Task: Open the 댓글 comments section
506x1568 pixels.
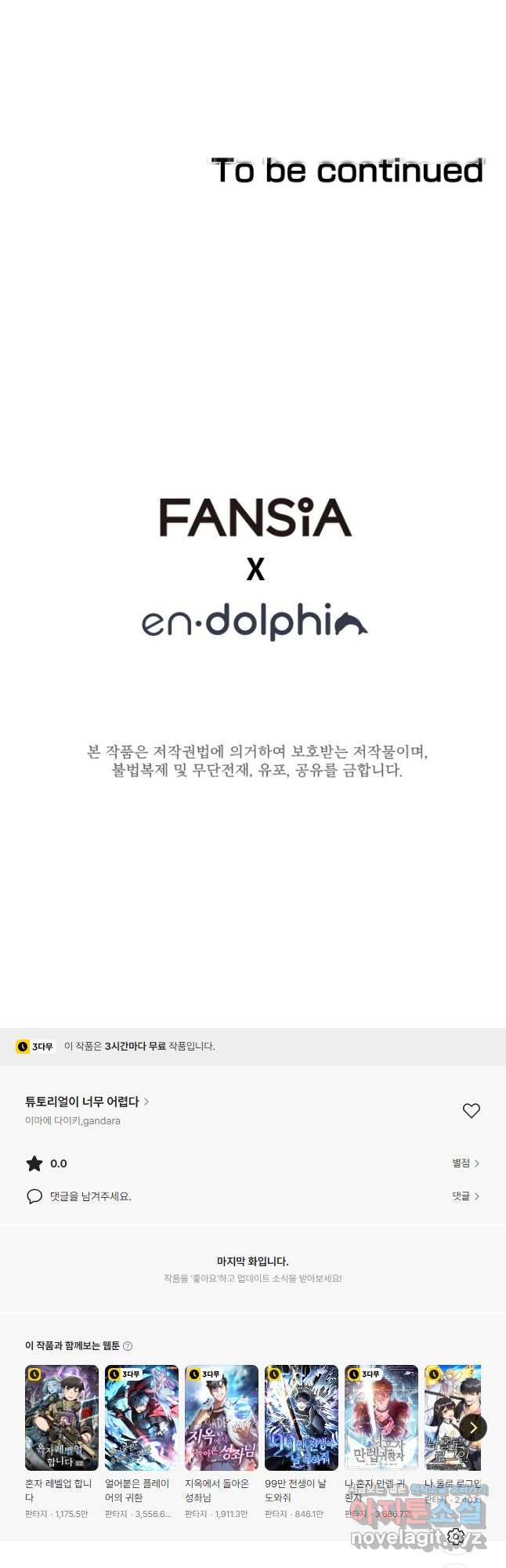Action: click(x=465, y=1196)
